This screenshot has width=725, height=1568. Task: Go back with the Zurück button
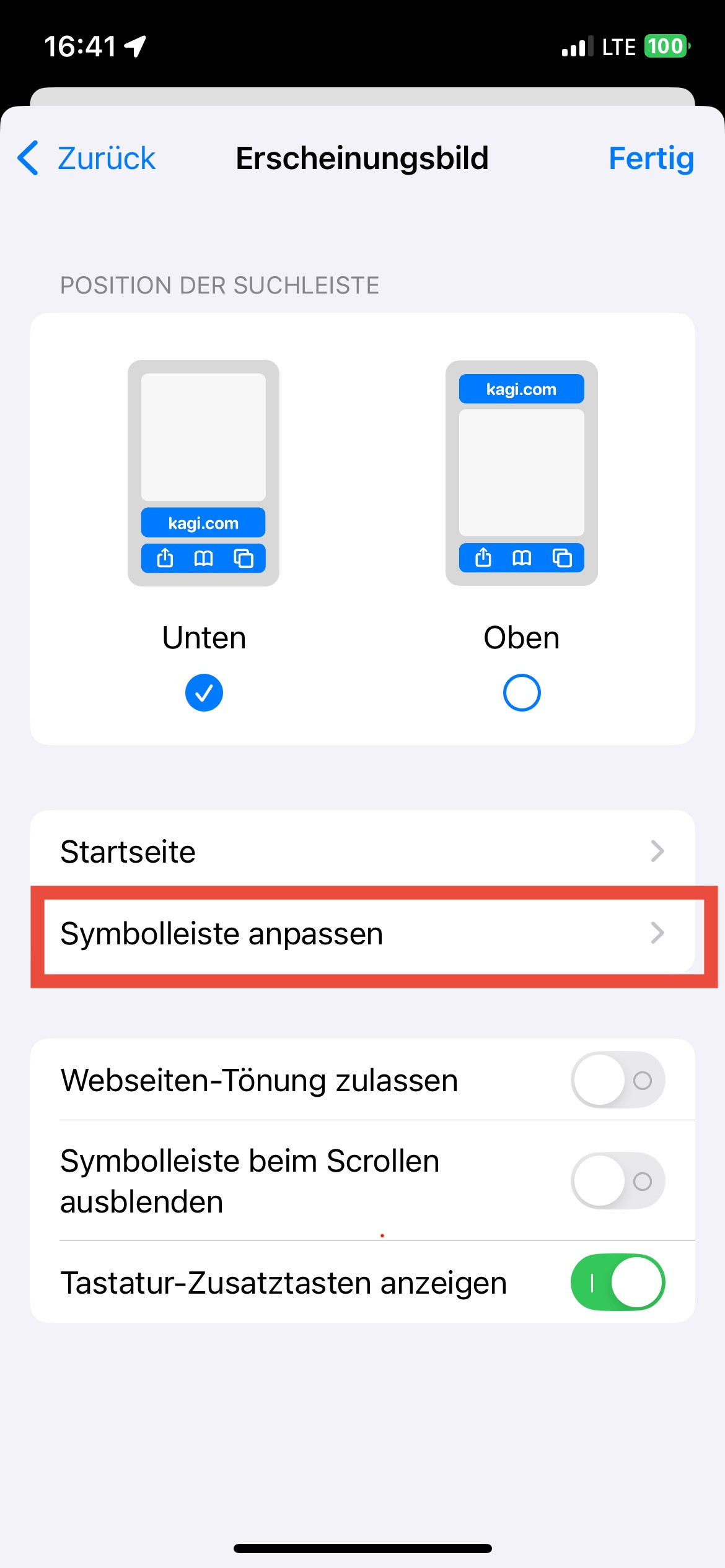(x=87, y=159)
